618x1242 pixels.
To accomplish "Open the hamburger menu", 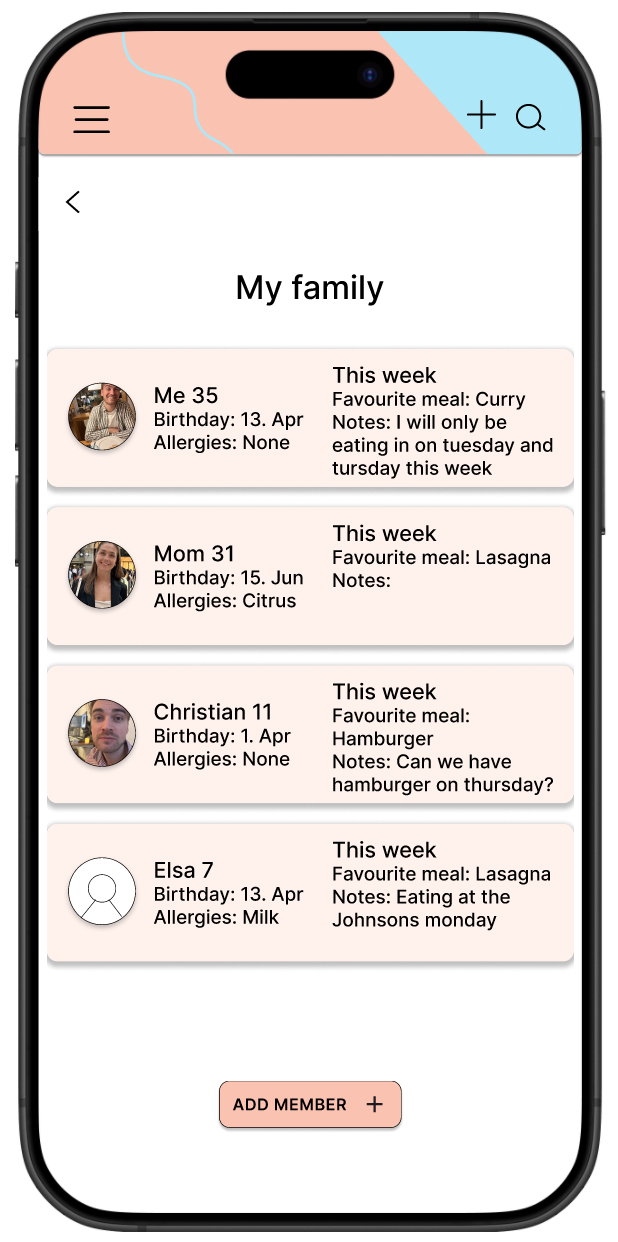I will (x=91, y=119).
